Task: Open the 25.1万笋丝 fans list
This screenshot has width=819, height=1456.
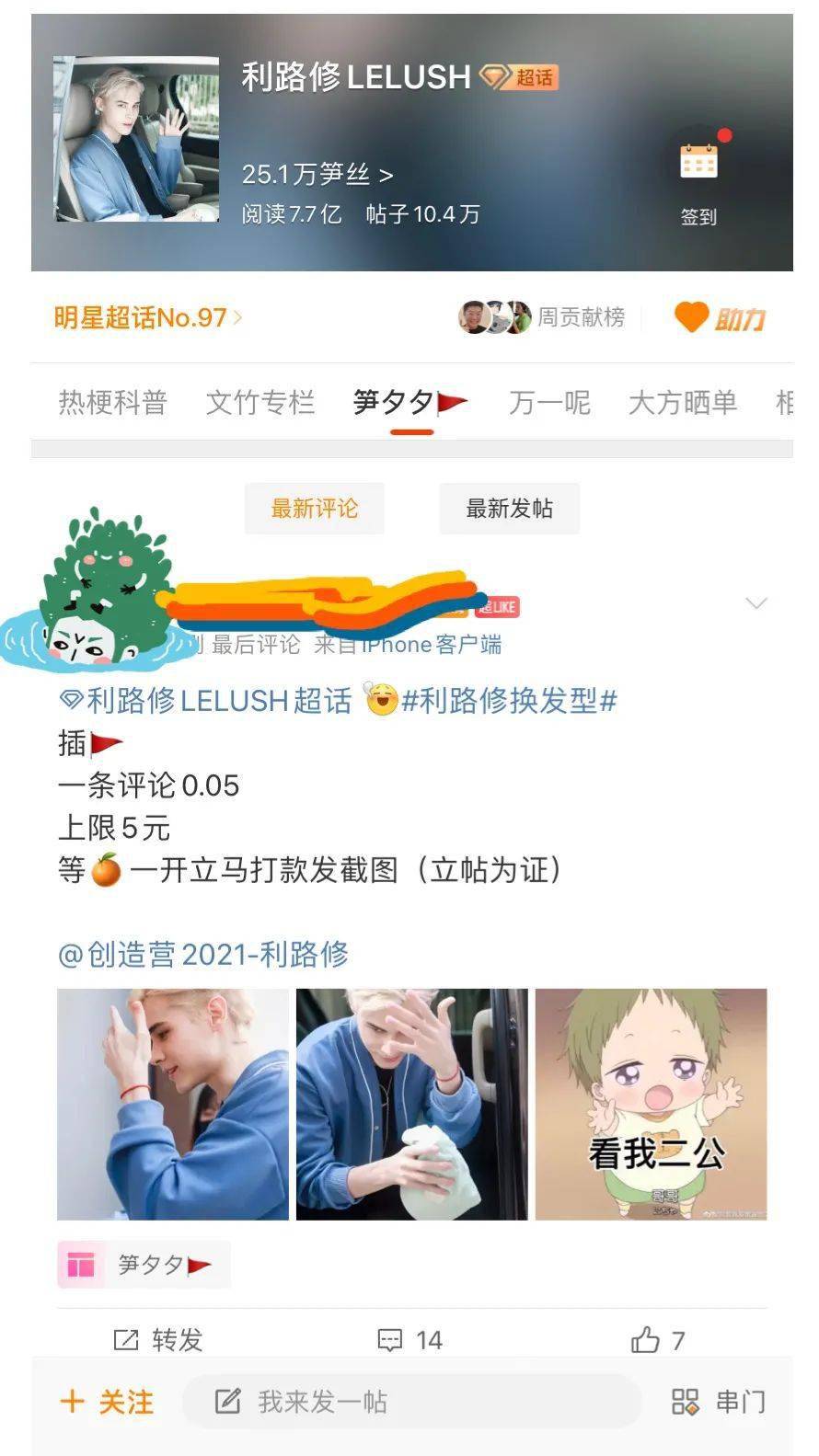Action: (317, 174)
